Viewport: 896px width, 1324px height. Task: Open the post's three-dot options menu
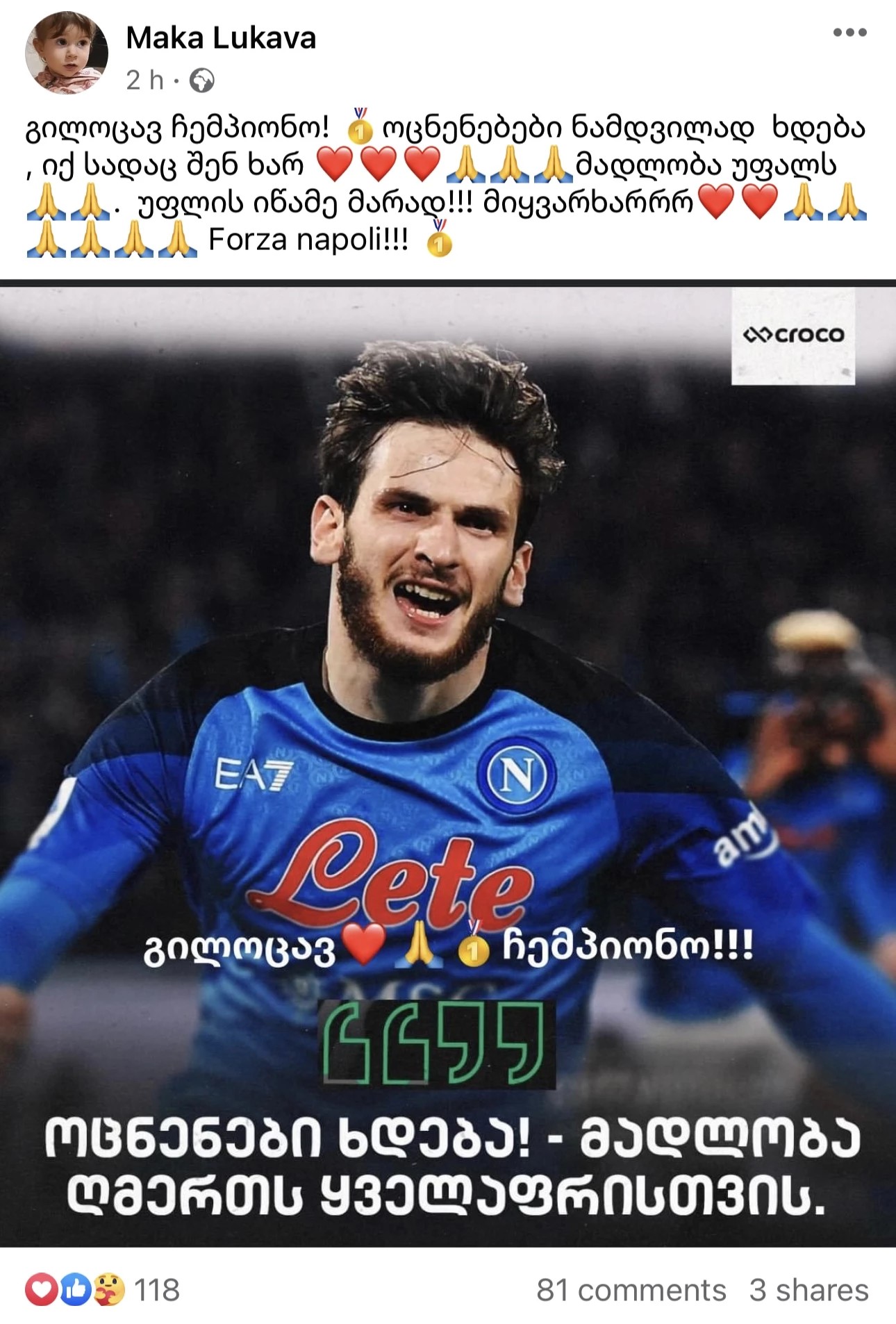(849, 33)
